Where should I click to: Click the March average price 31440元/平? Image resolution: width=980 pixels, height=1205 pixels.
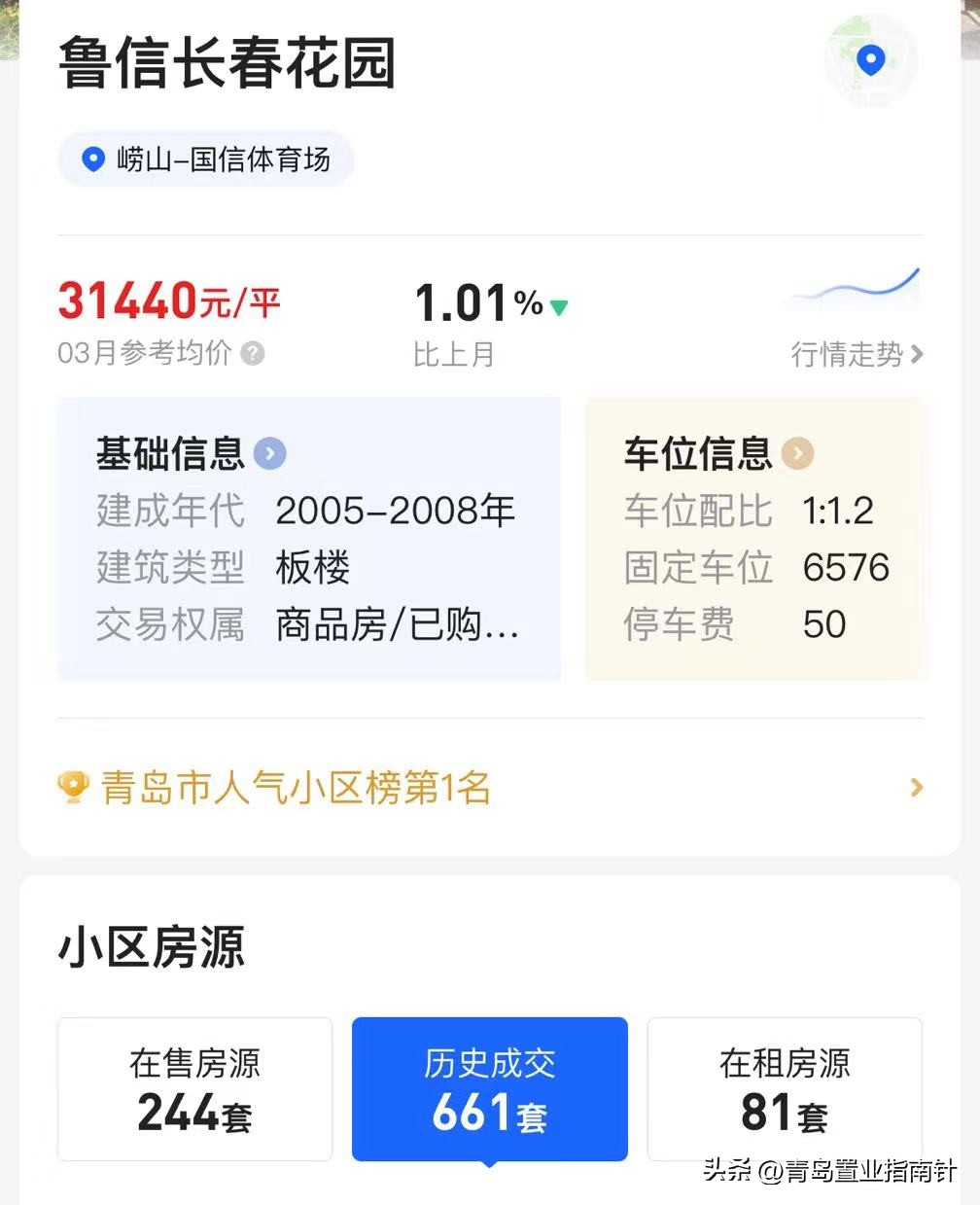coord(167,301)
